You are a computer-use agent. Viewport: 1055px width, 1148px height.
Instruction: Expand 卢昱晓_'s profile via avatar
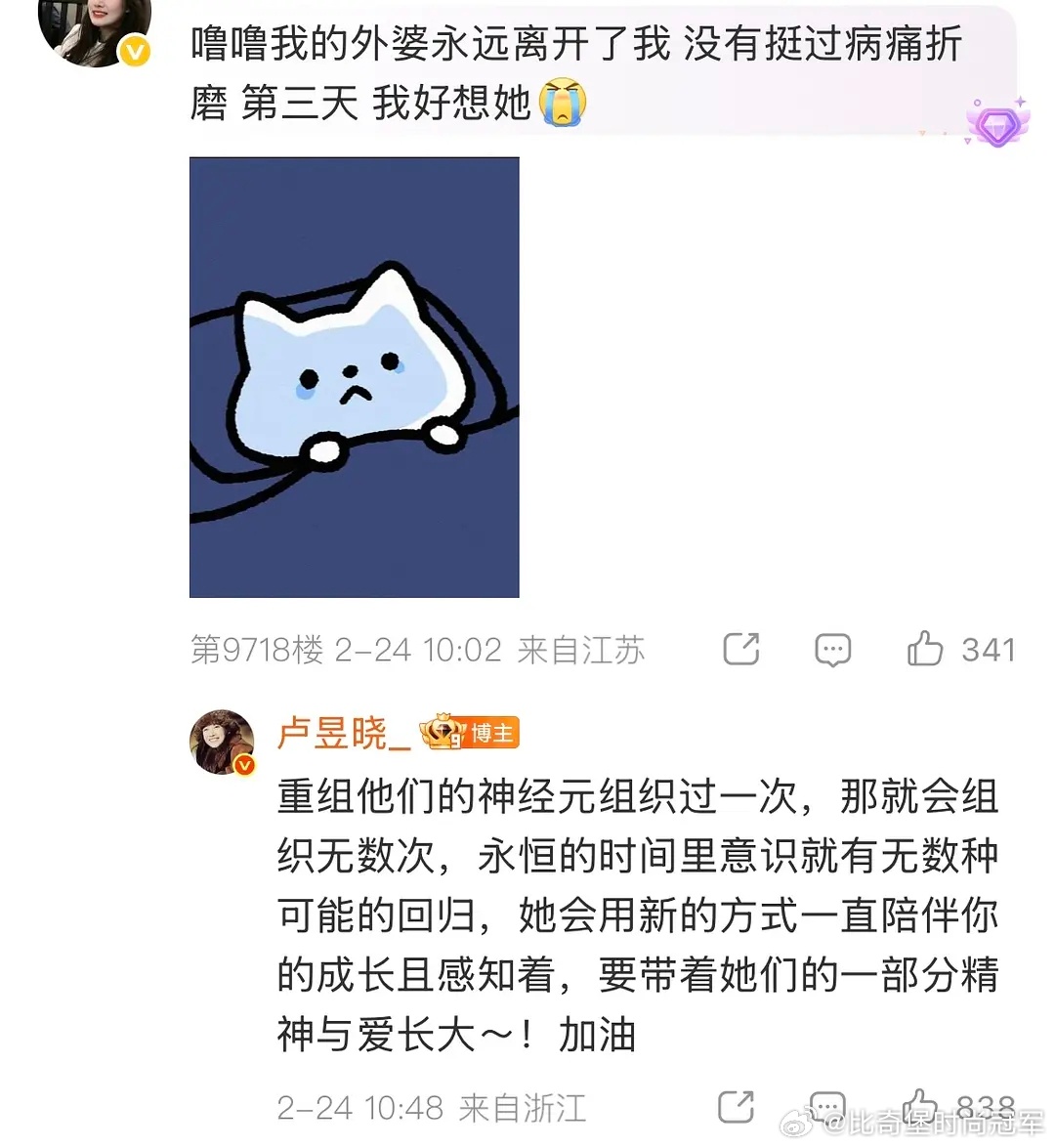tap(223, 742)
